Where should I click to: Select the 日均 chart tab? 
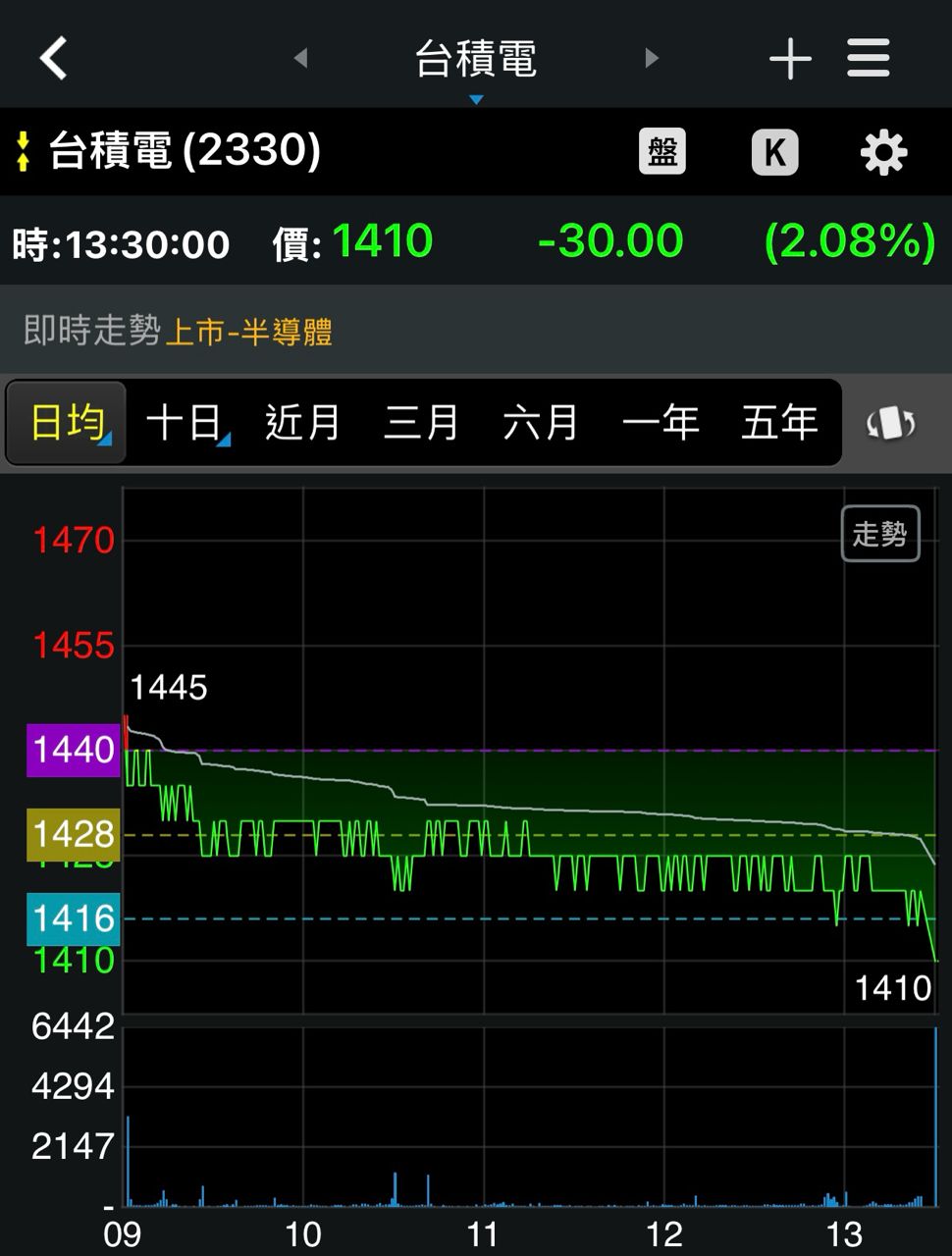[68, 423]
